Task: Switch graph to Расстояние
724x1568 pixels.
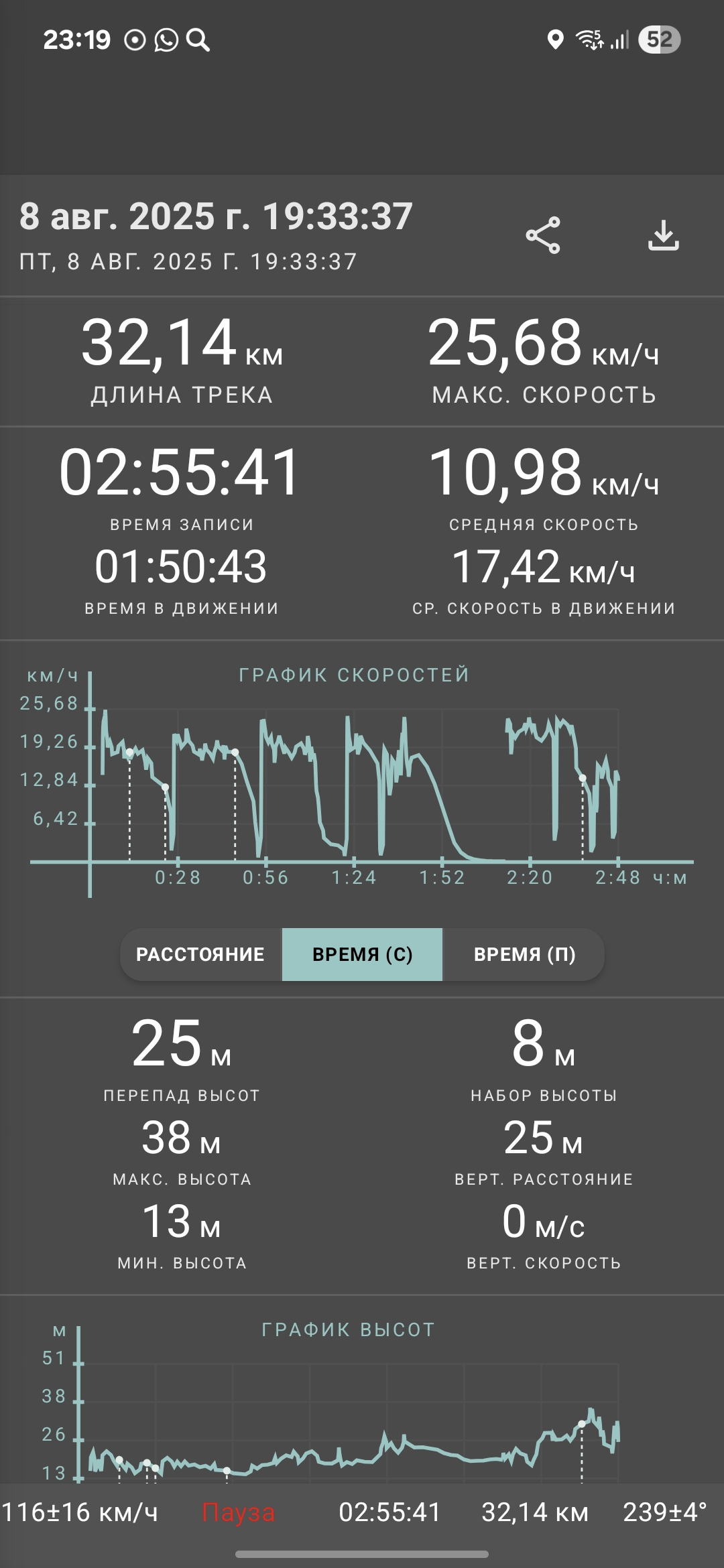Action: [200, 954]
